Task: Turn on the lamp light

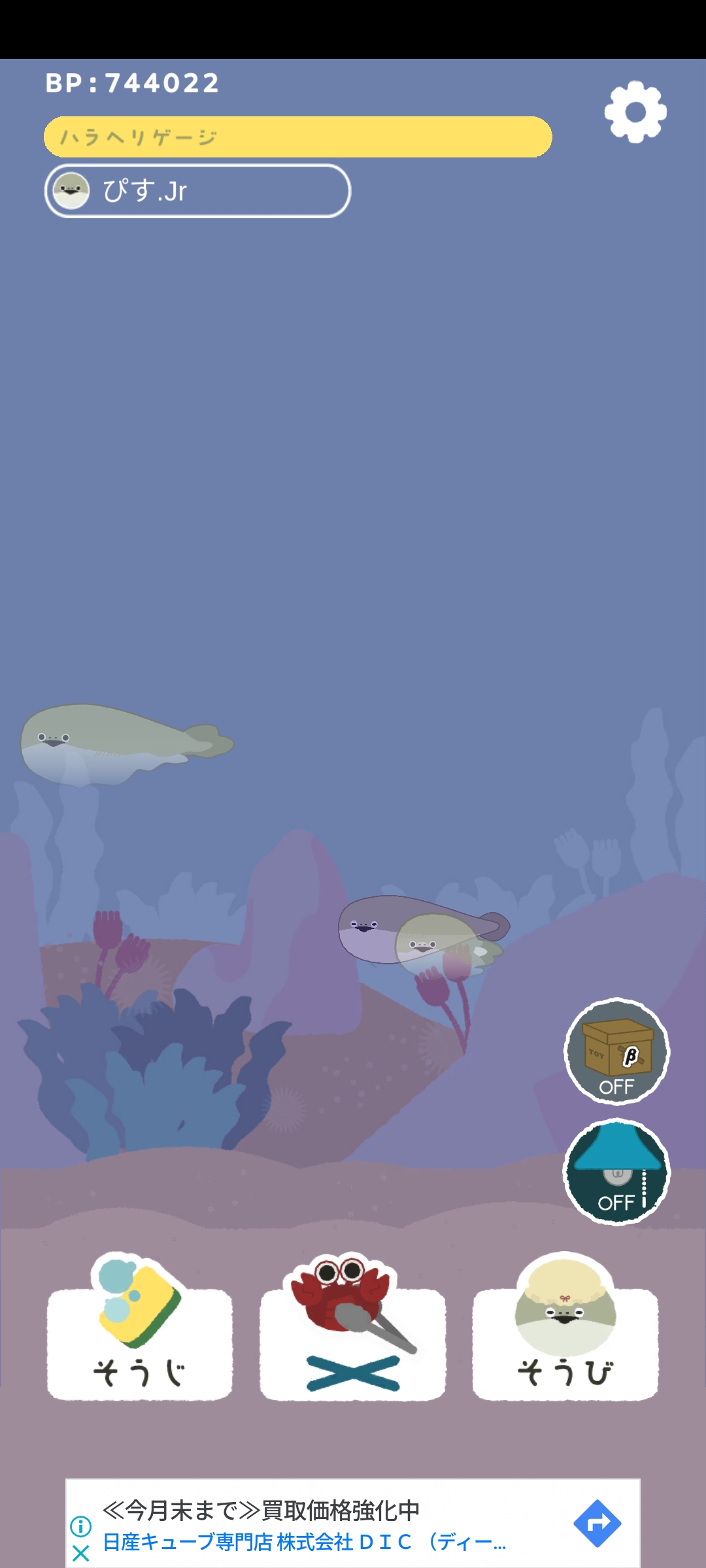Action: (x=616, y=1172)
